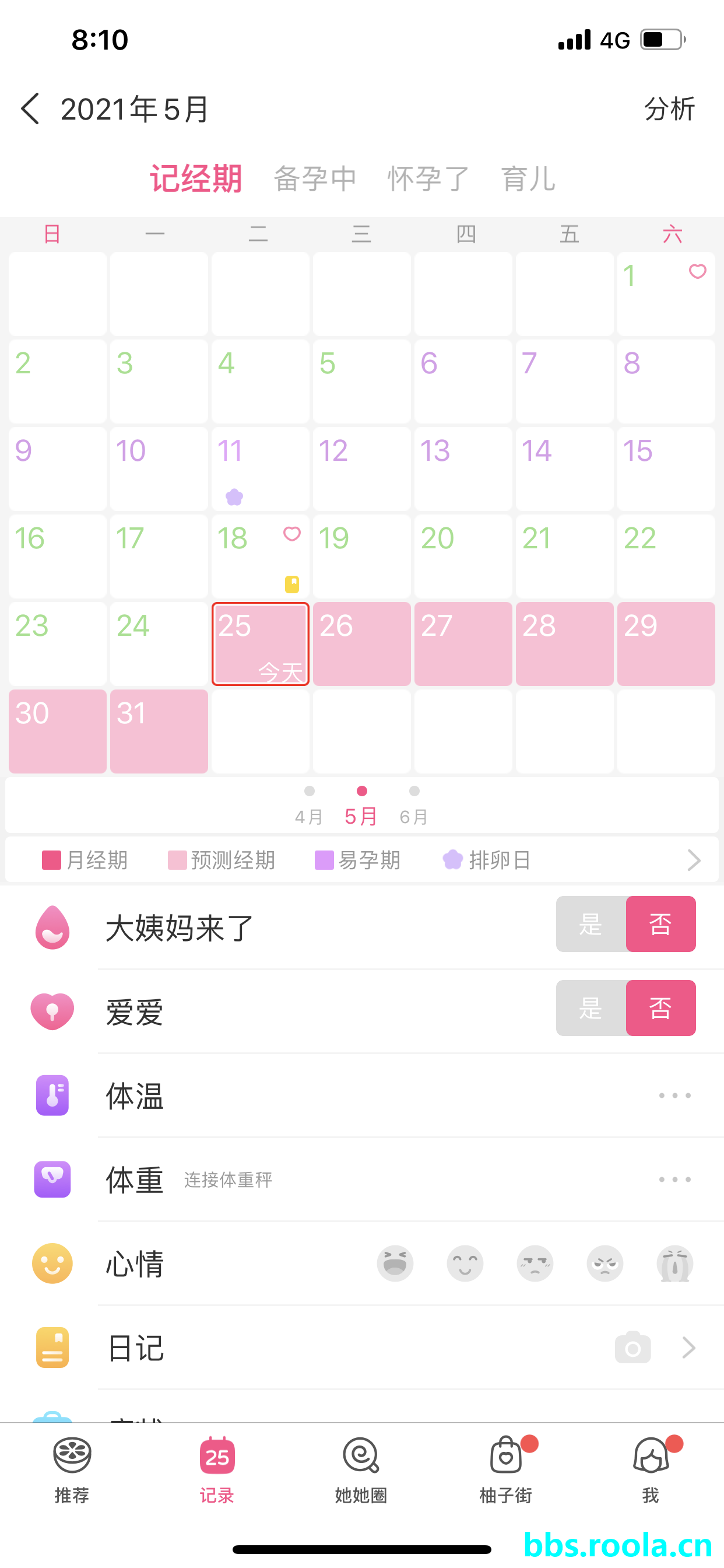Mark 是 for 爱爱
This screenshot has width=724, height=1568.
coord(591,1008)
